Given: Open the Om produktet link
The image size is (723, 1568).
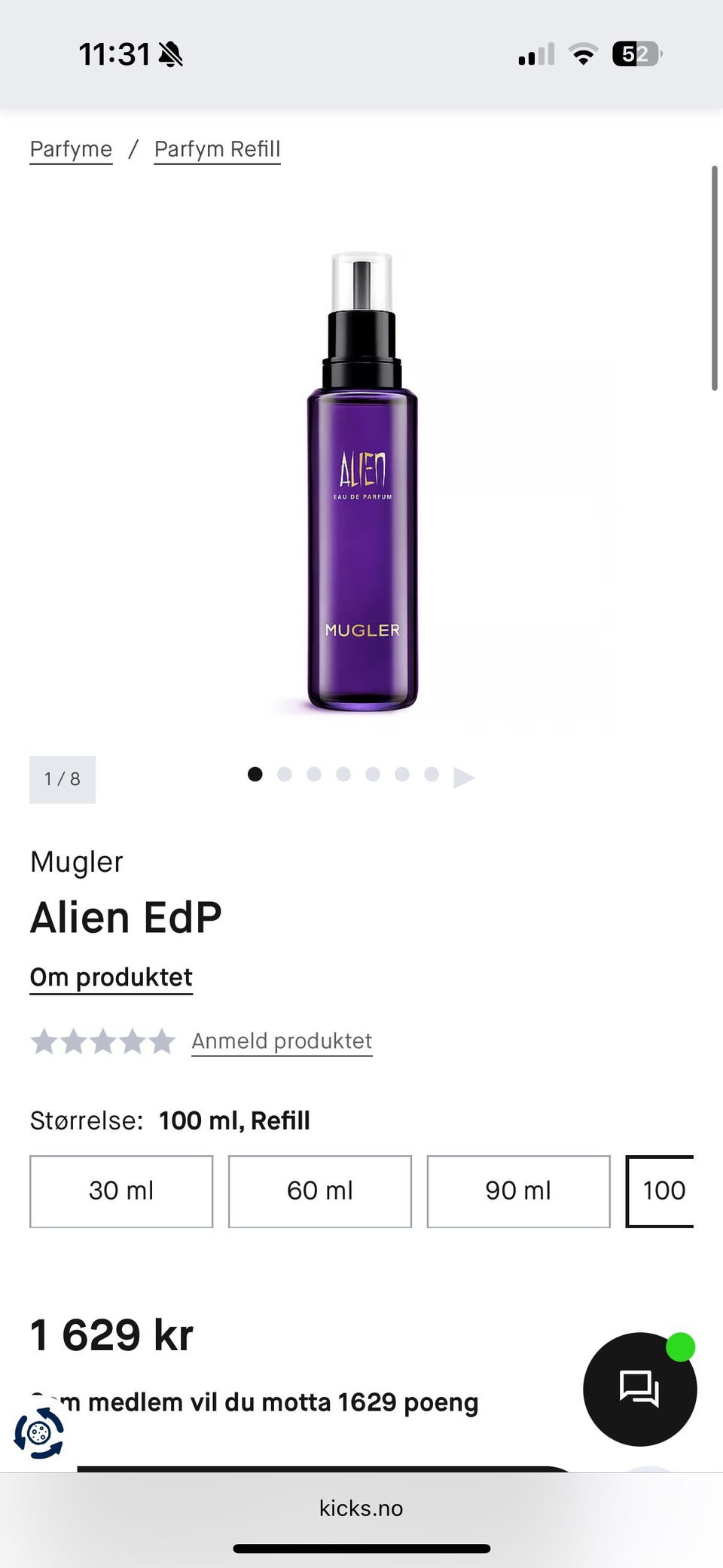Looking at the screenshot, I should (x=111, y=977).
